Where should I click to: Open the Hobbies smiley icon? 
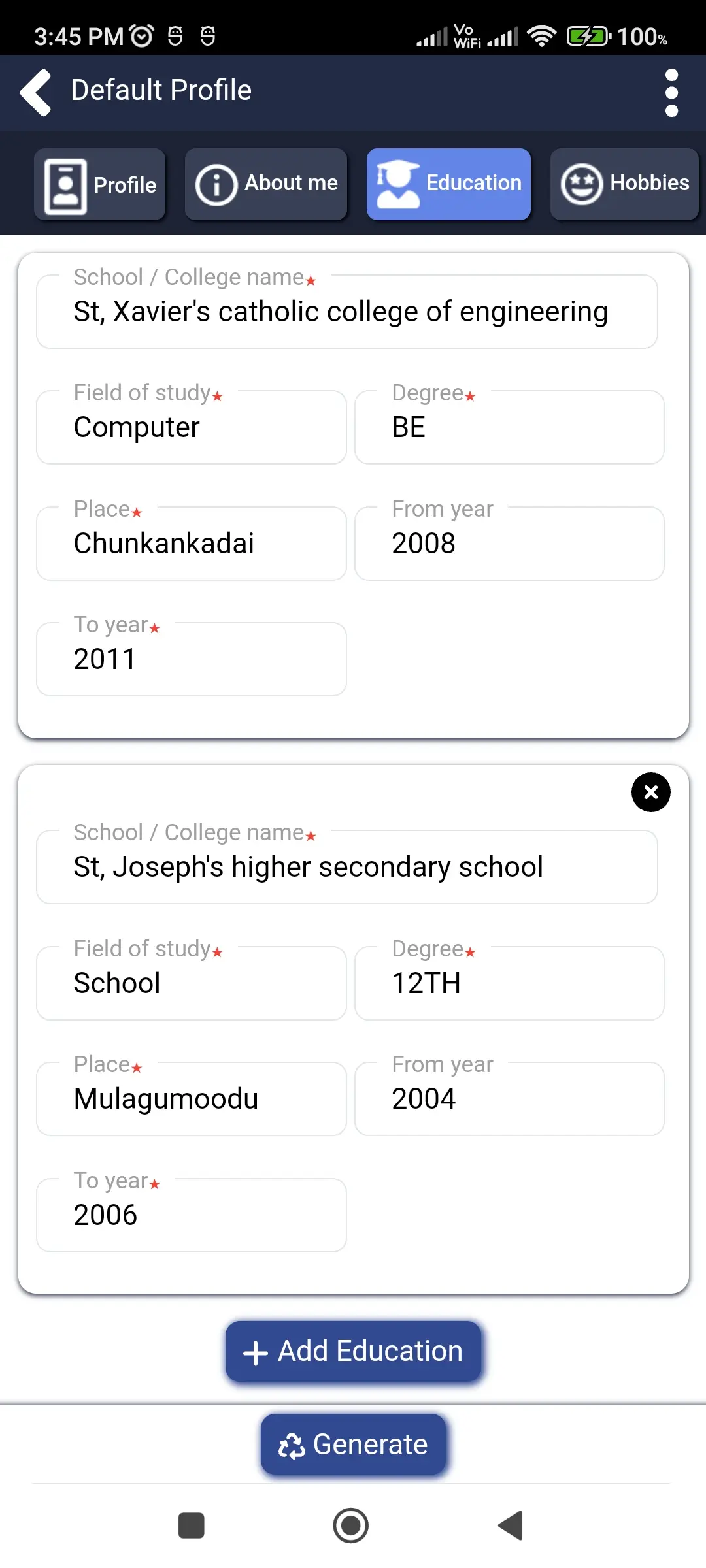tap(582, 184)
